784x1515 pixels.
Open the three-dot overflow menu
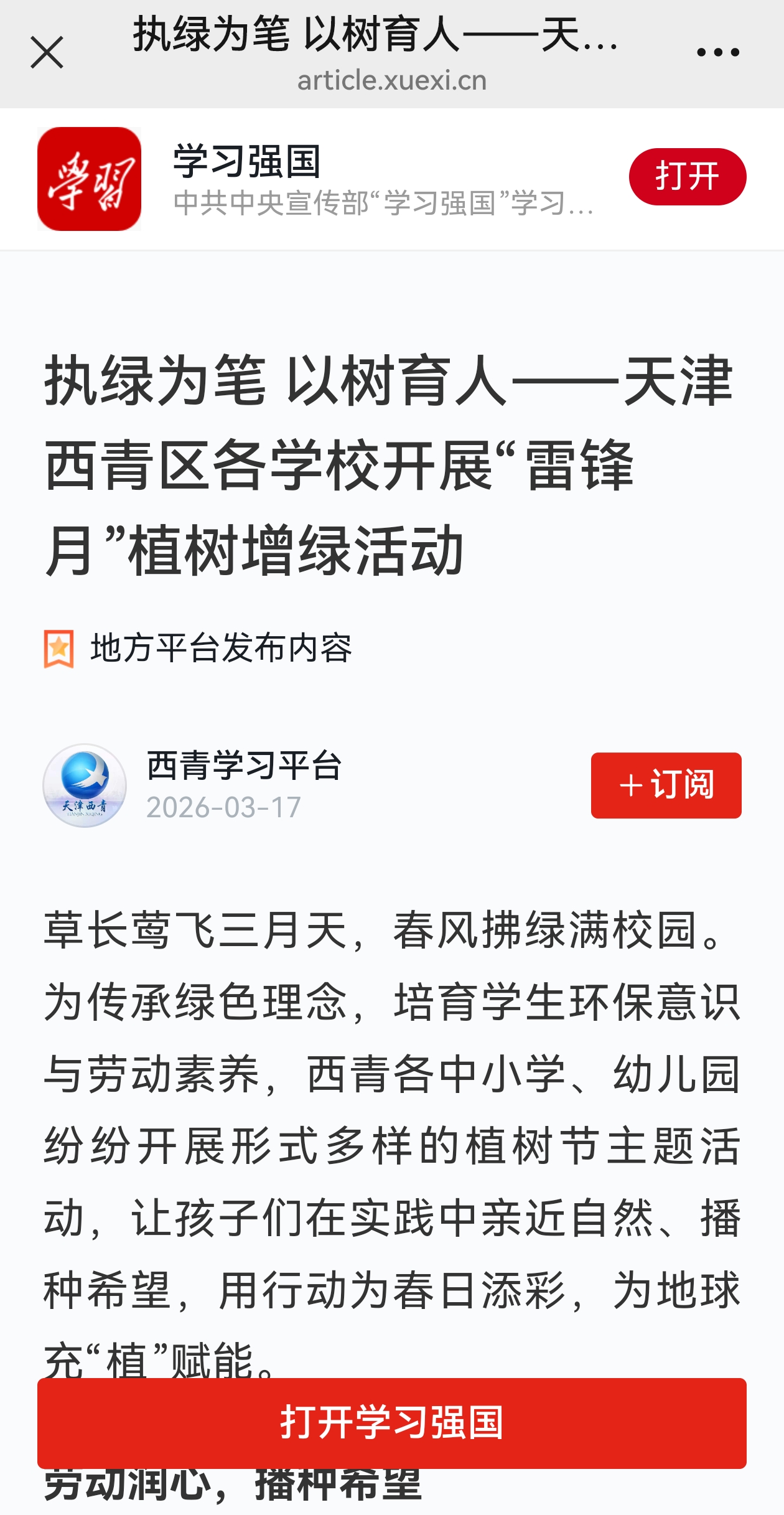point(717,53)
